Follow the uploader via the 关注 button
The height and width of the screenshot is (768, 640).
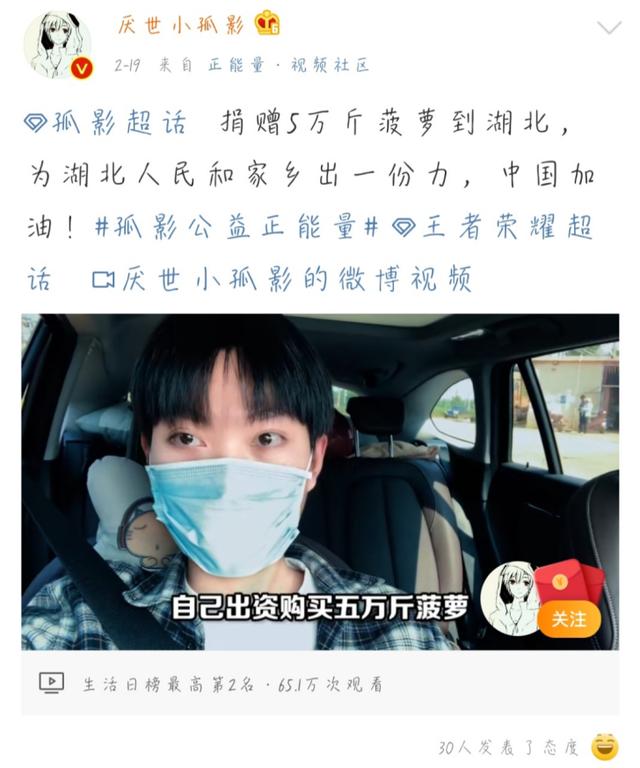click(568, 619)
